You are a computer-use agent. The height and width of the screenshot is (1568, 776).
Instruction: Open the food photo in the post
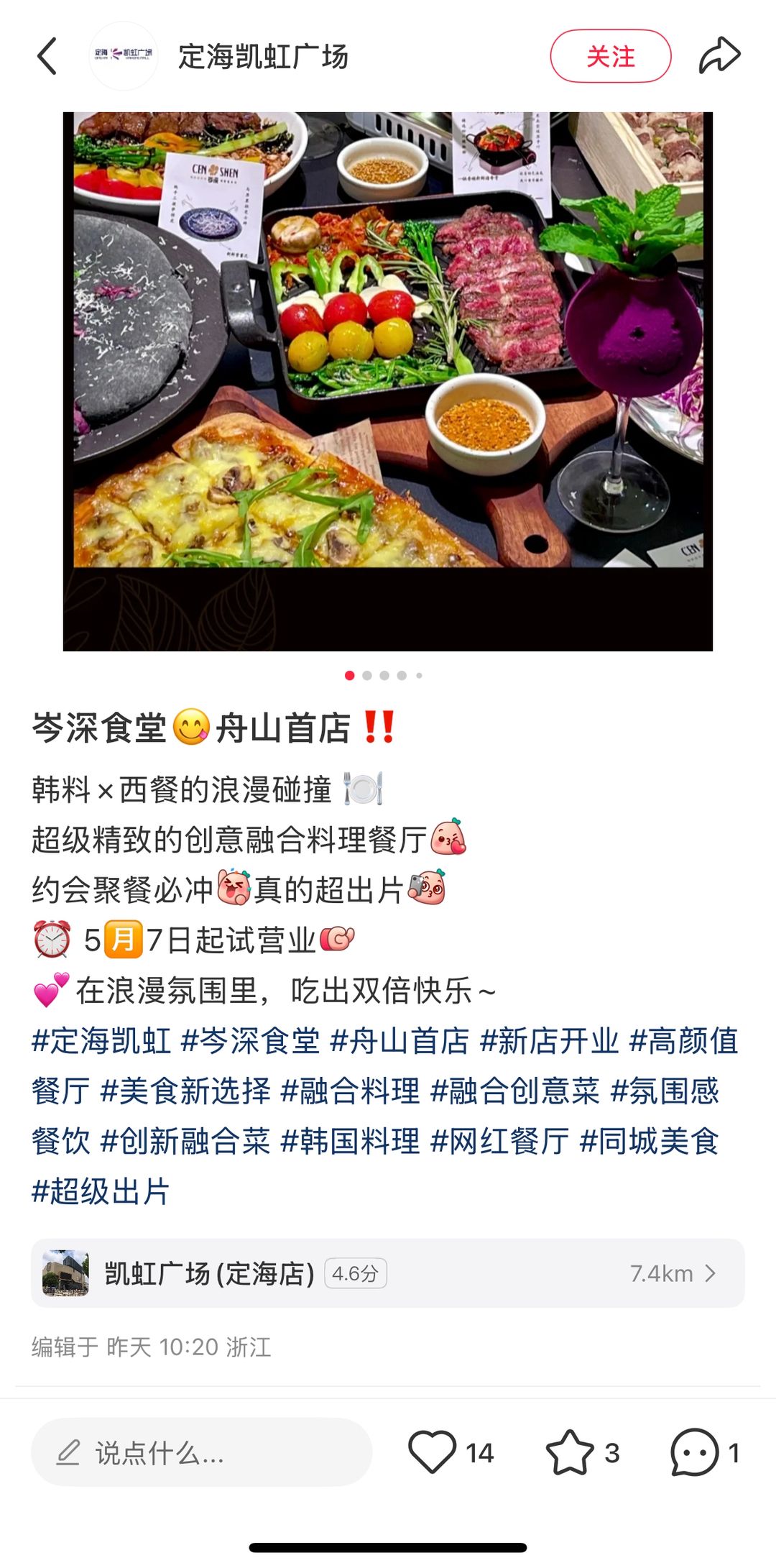click(388, 381)
